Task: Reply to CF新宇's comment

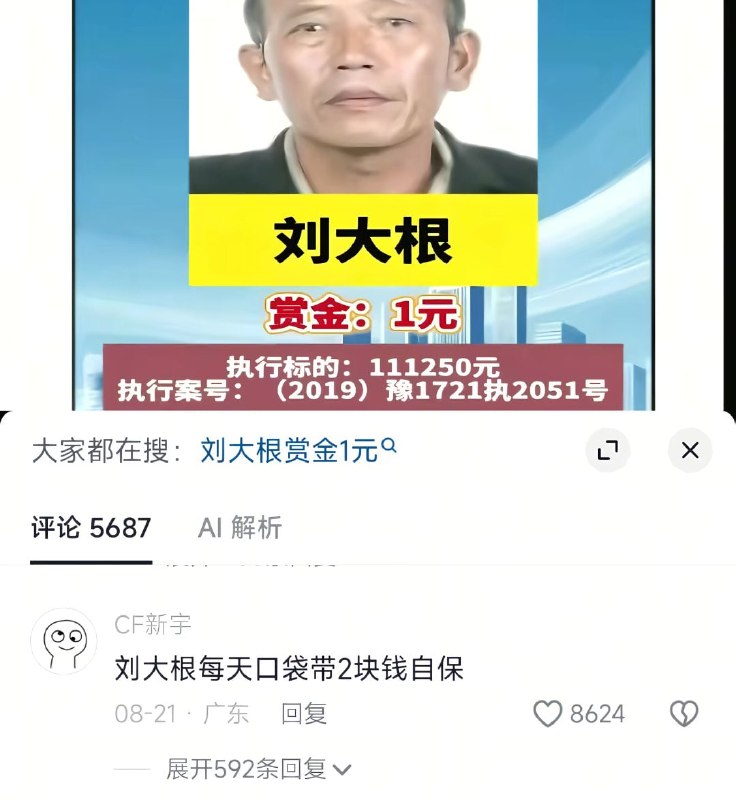Action: (304, 713)
